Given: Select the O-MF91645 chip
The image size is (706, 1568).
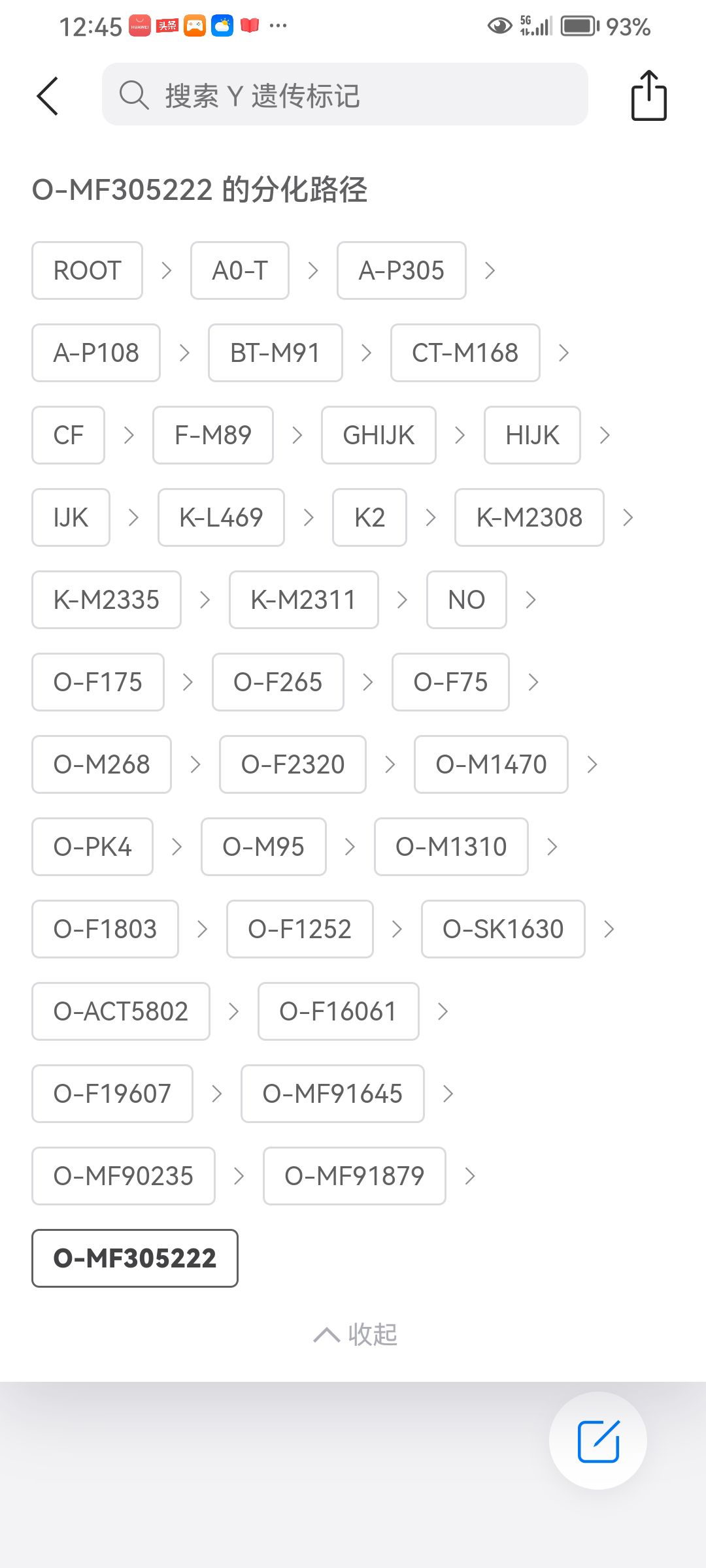Looking at the screenshot, I should pyautogui.click(x=332, y=1094).
